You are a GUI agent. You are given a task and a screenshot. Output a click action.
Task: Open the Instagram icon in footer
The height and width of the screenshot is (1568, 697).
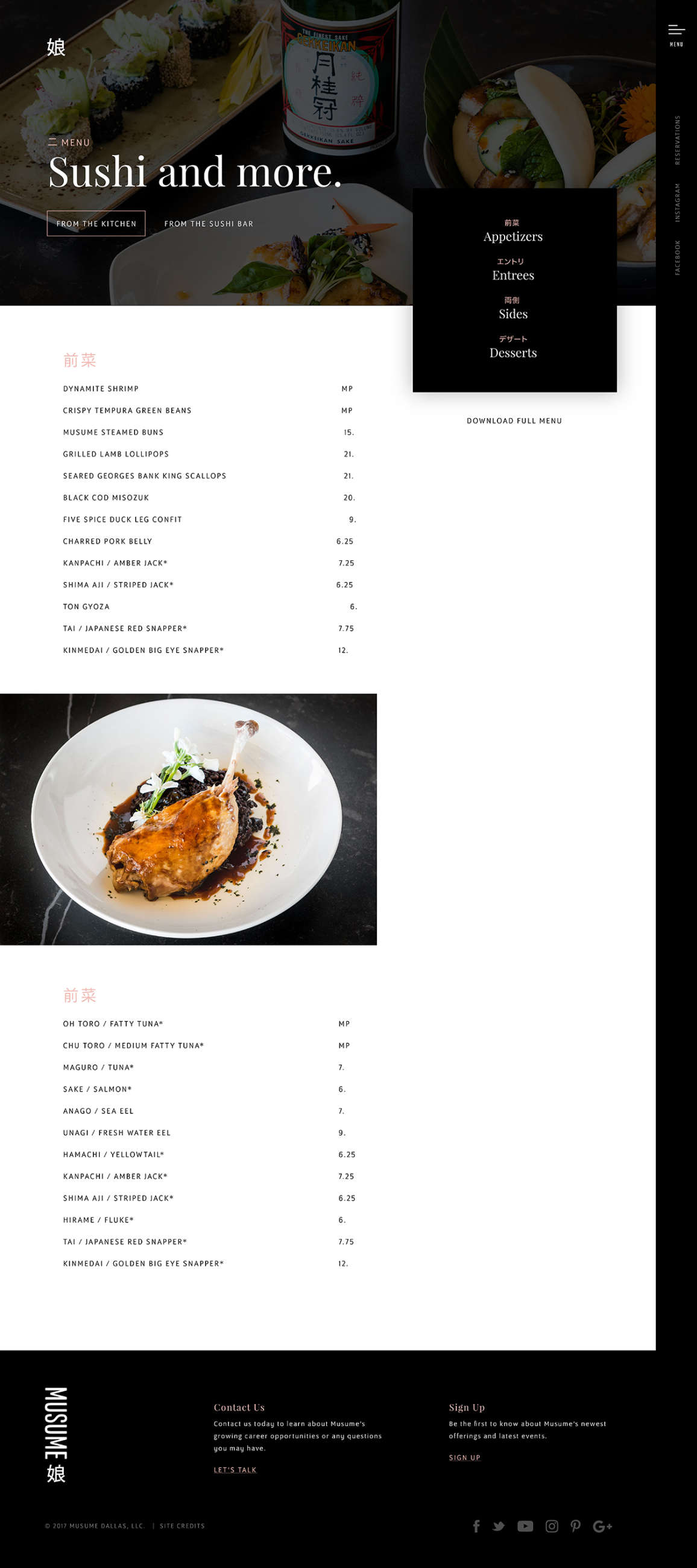[552, 1525]
